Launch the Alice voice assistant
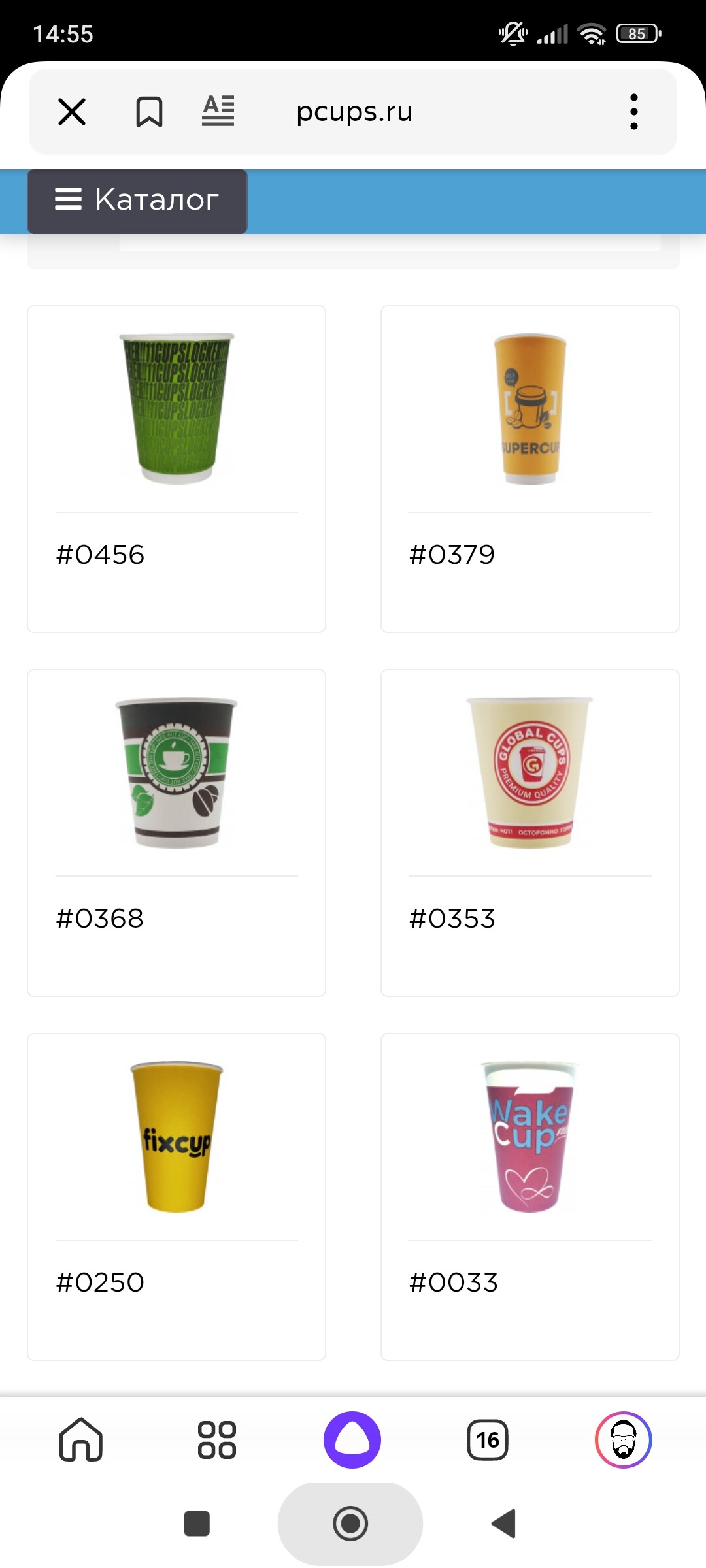706x1568 pixels. [x=352, y=1439]
